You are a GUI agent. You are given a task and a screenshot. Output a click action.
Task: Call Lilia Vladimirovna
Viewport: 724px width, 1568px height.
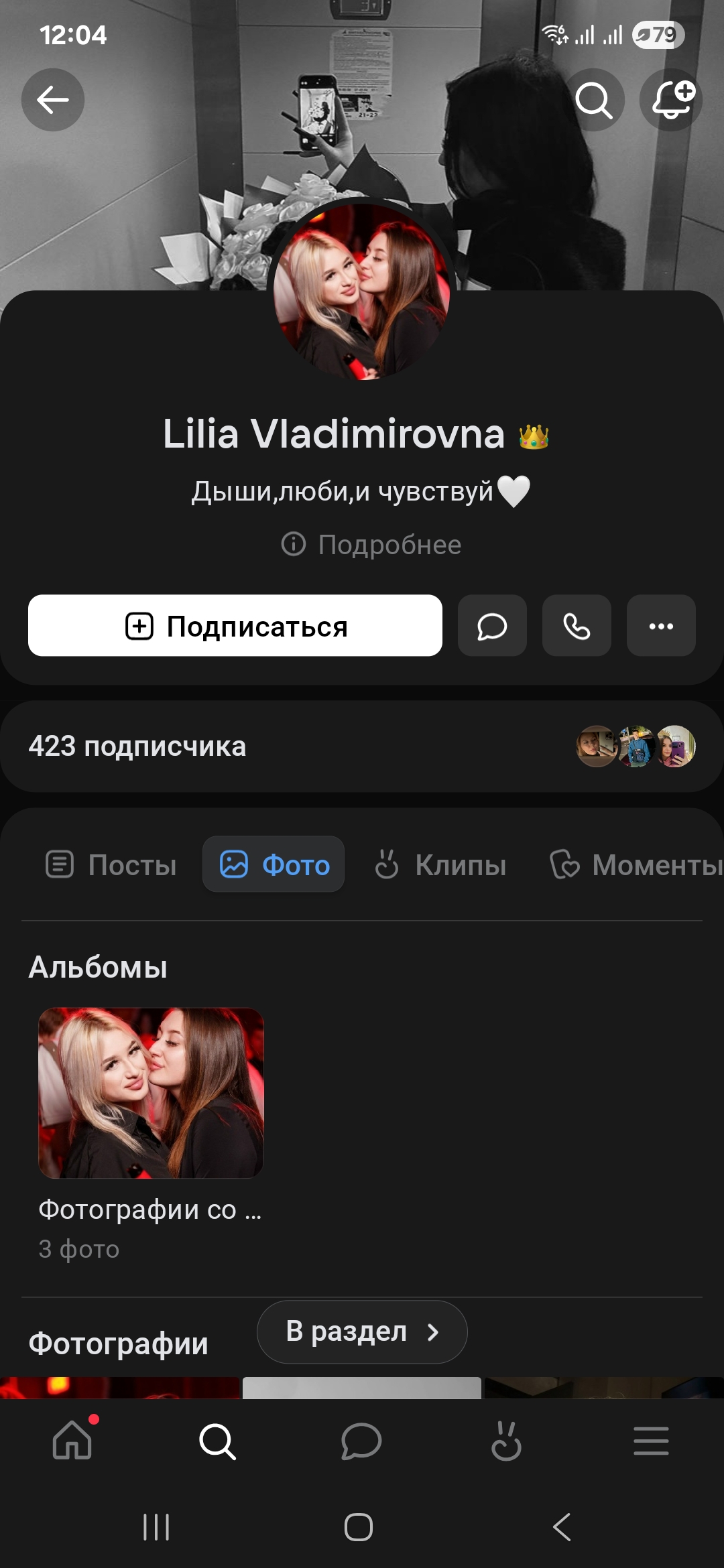point(577,626)
